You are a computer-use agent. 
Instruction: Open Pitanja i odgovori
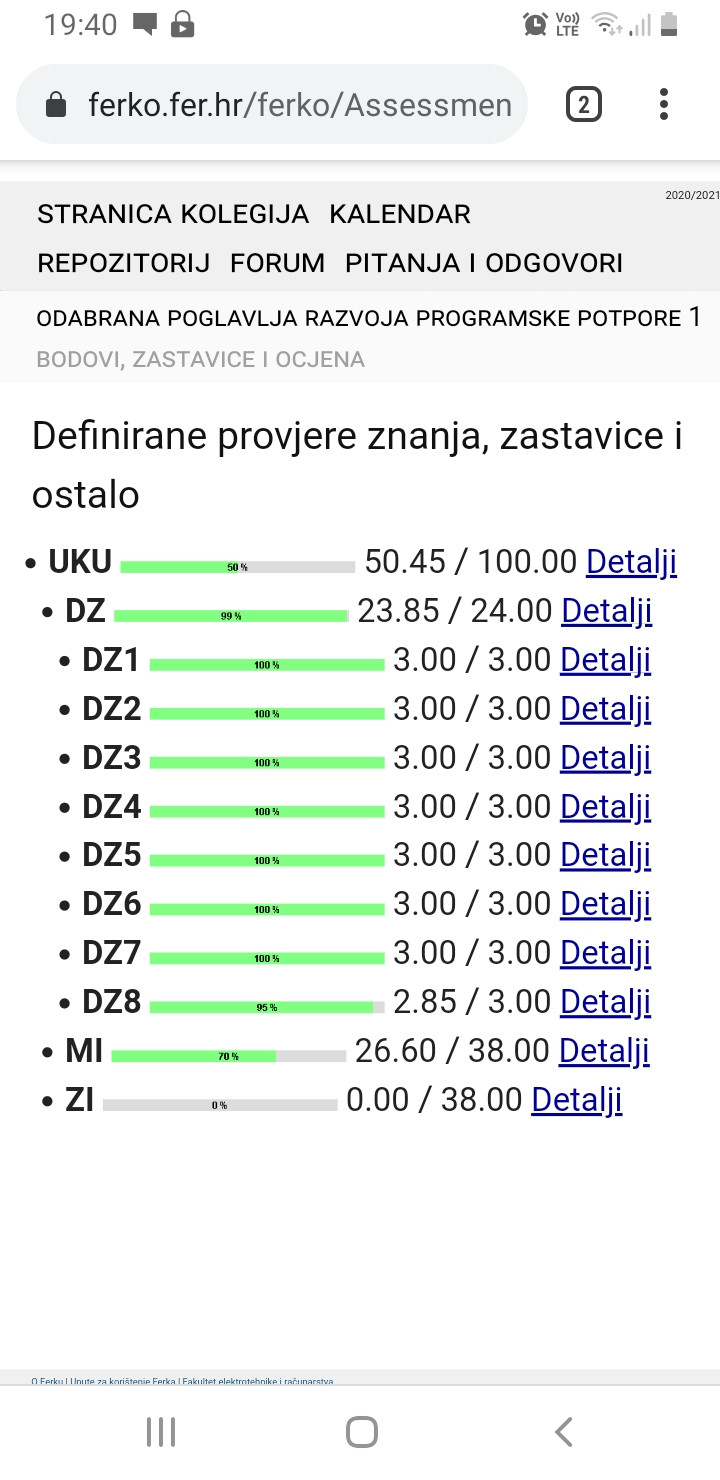(x=484, y=263)
